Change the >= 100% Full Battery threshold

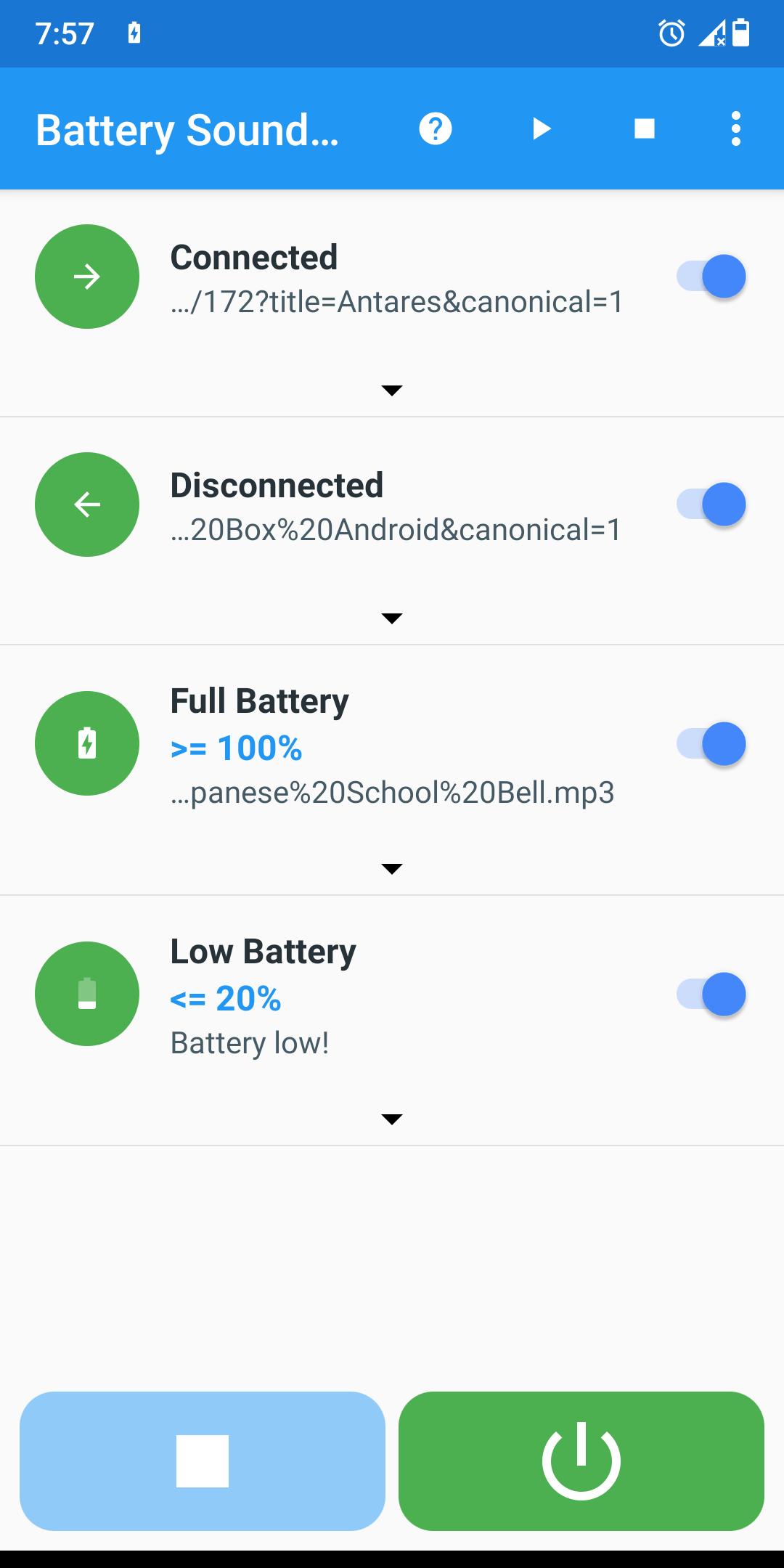pos(237,748)
